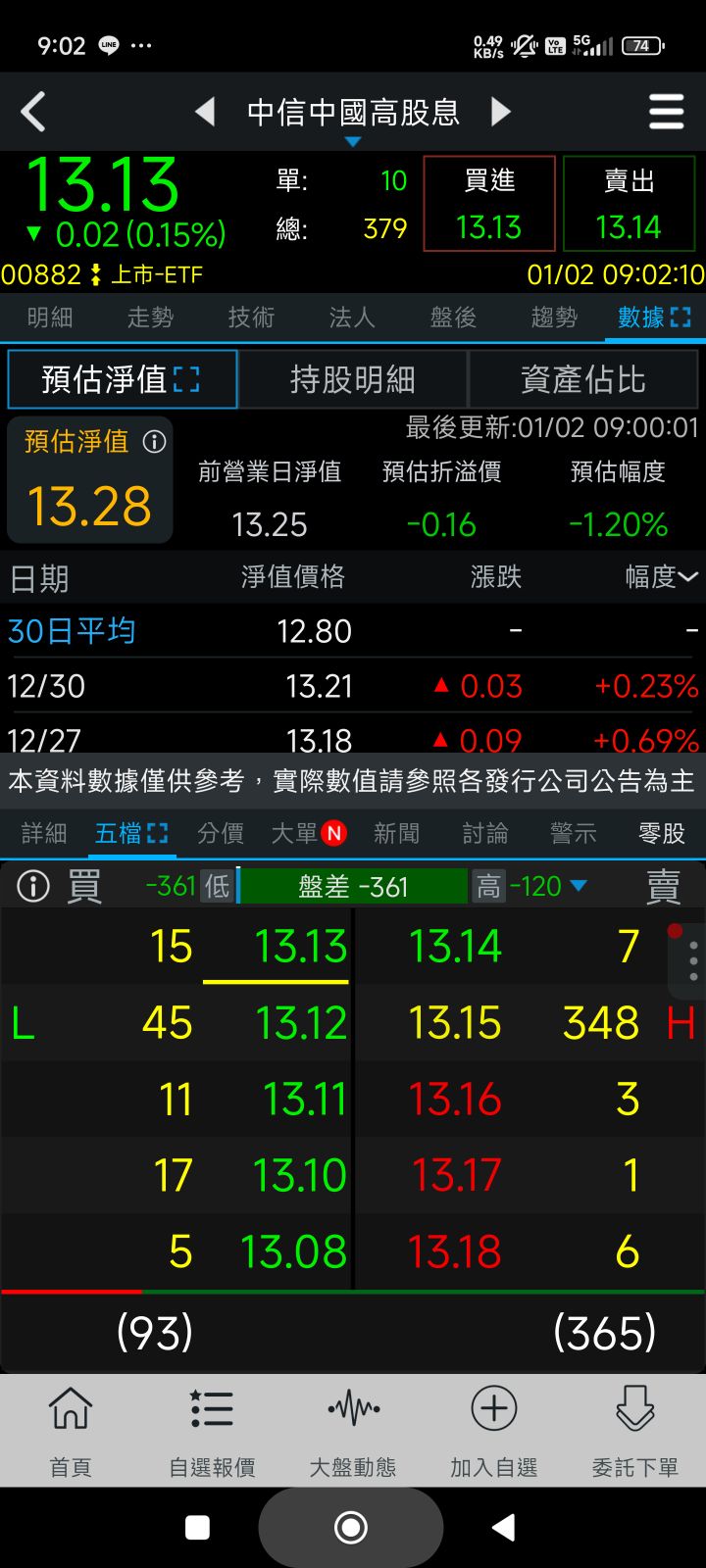The height and width of the screenshot is (1568, 706).
Task: Switch to the 零股 tab
Action: (x=661, y=833)
